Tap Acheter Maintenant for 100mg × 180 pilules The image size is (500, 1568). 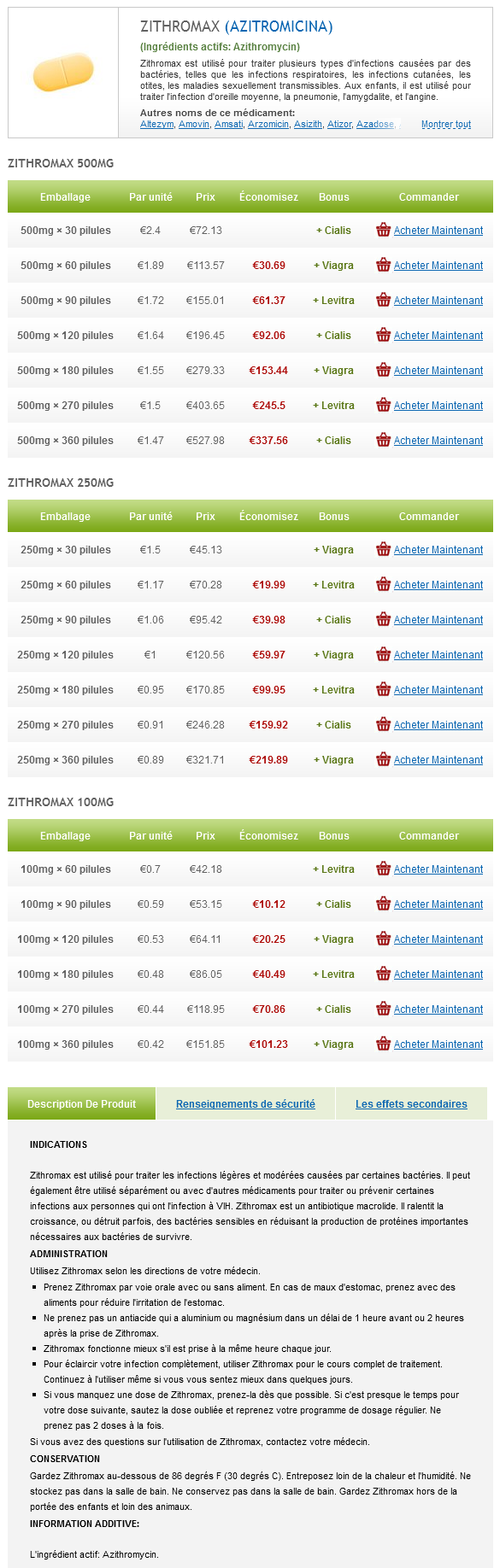click(438, 974)
